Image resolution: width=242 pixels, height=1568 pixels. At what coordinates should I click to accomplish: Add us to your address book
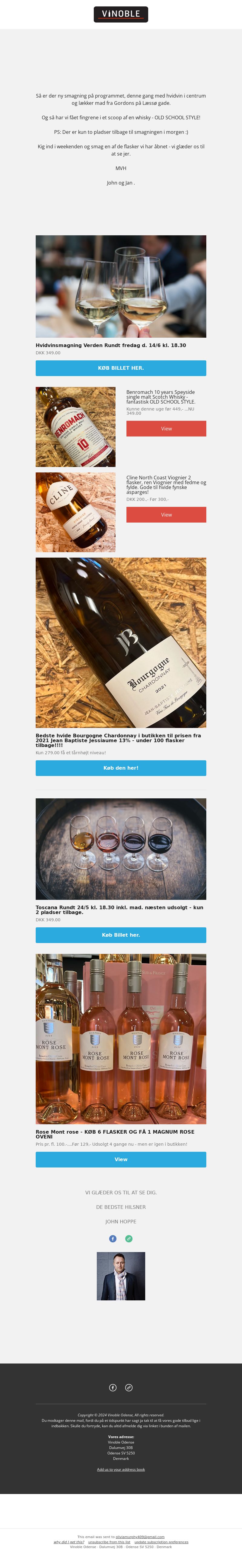click(x=121, y=1470)
